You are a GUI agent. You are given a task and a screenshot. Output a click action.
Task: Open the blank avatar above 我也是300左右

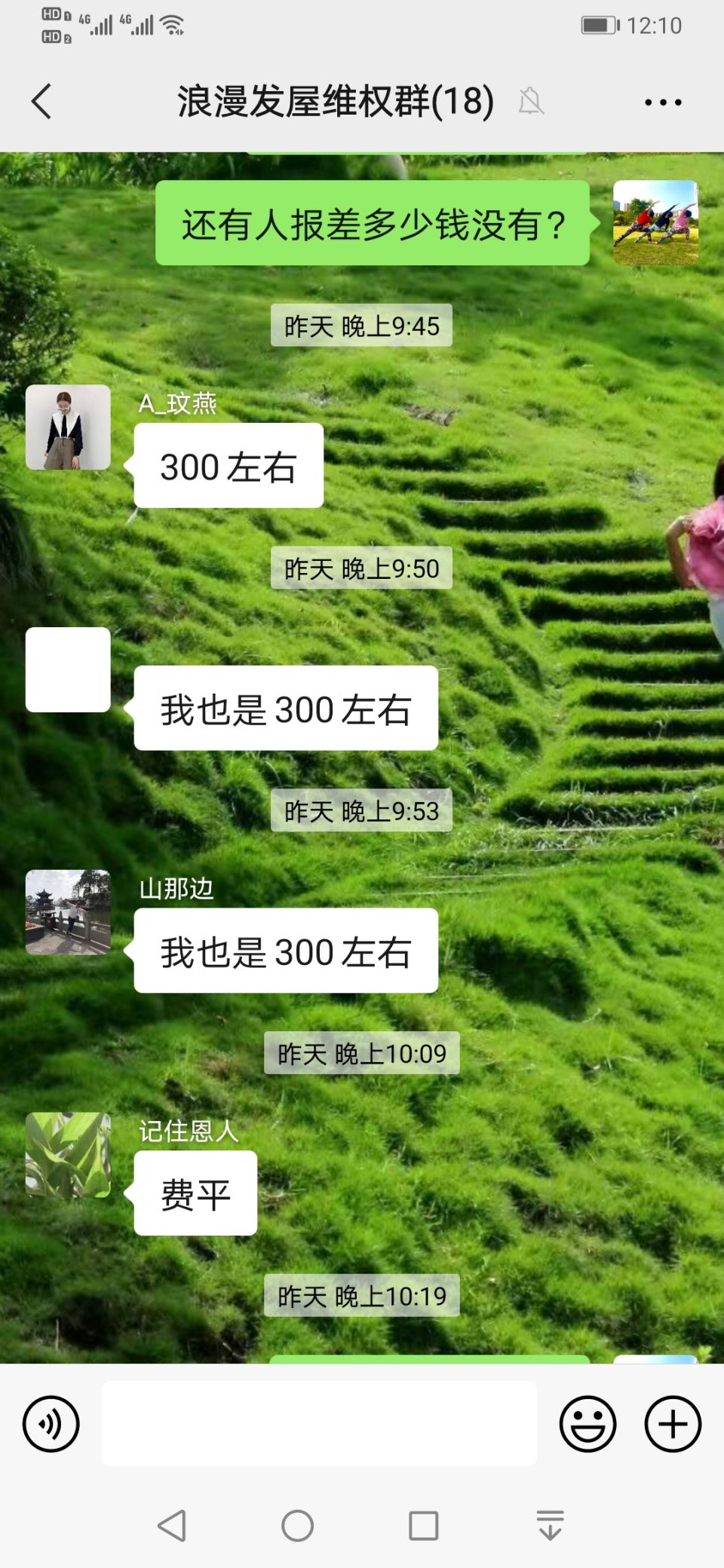(68, 670)
